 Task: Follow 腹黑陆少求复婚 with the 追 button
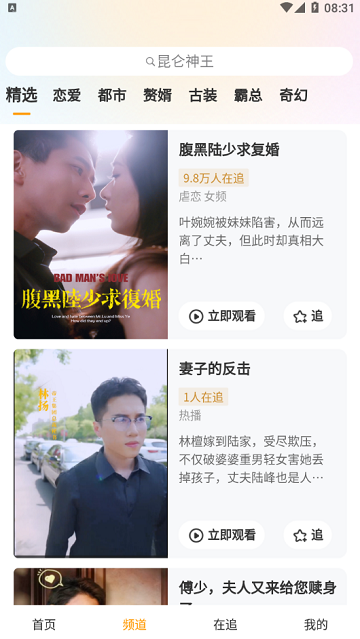(x=308, y=316)
